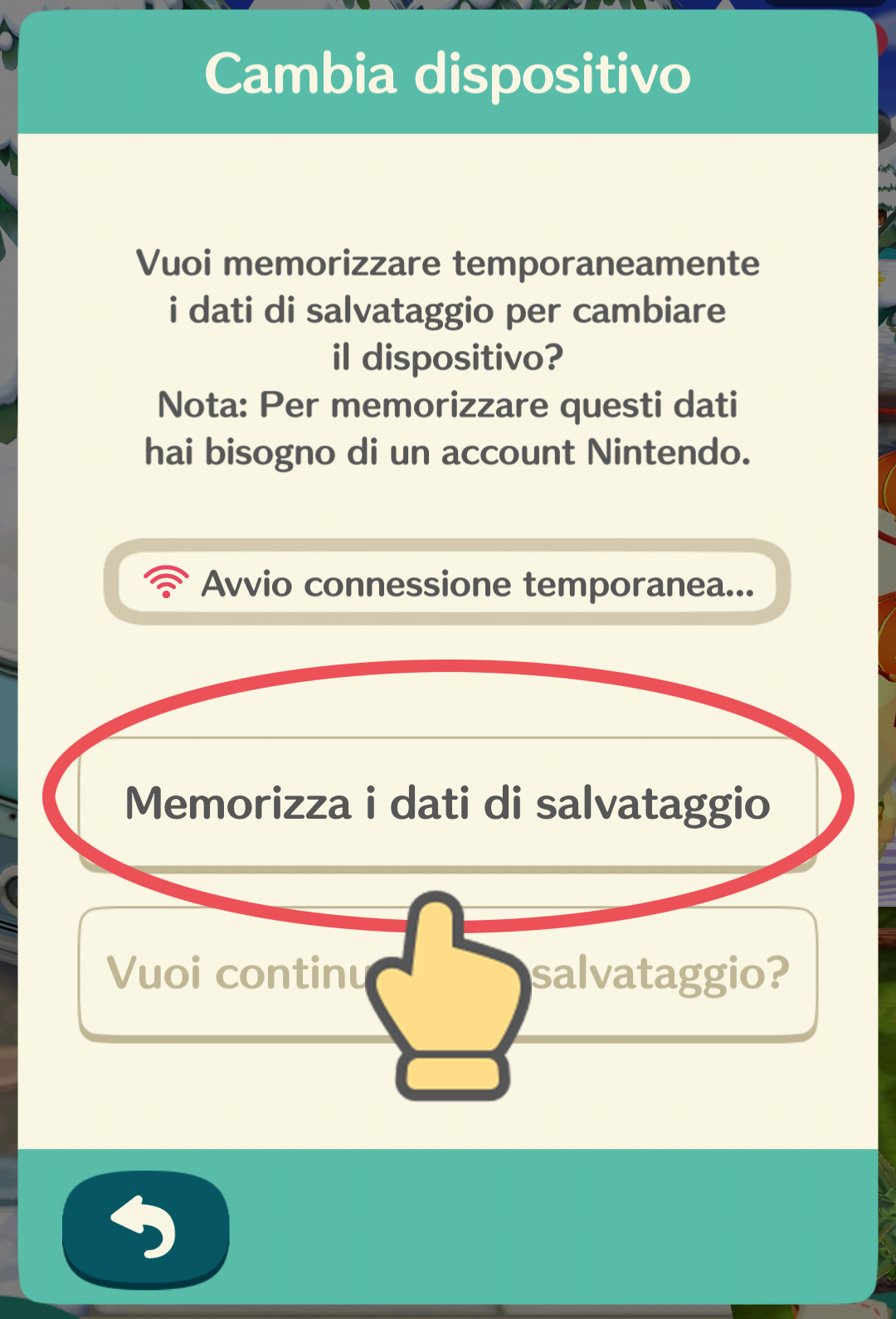The image size is (896, 1319).
Task: Select Memorizza i dati di salvataggio
Action: (448, 803)
